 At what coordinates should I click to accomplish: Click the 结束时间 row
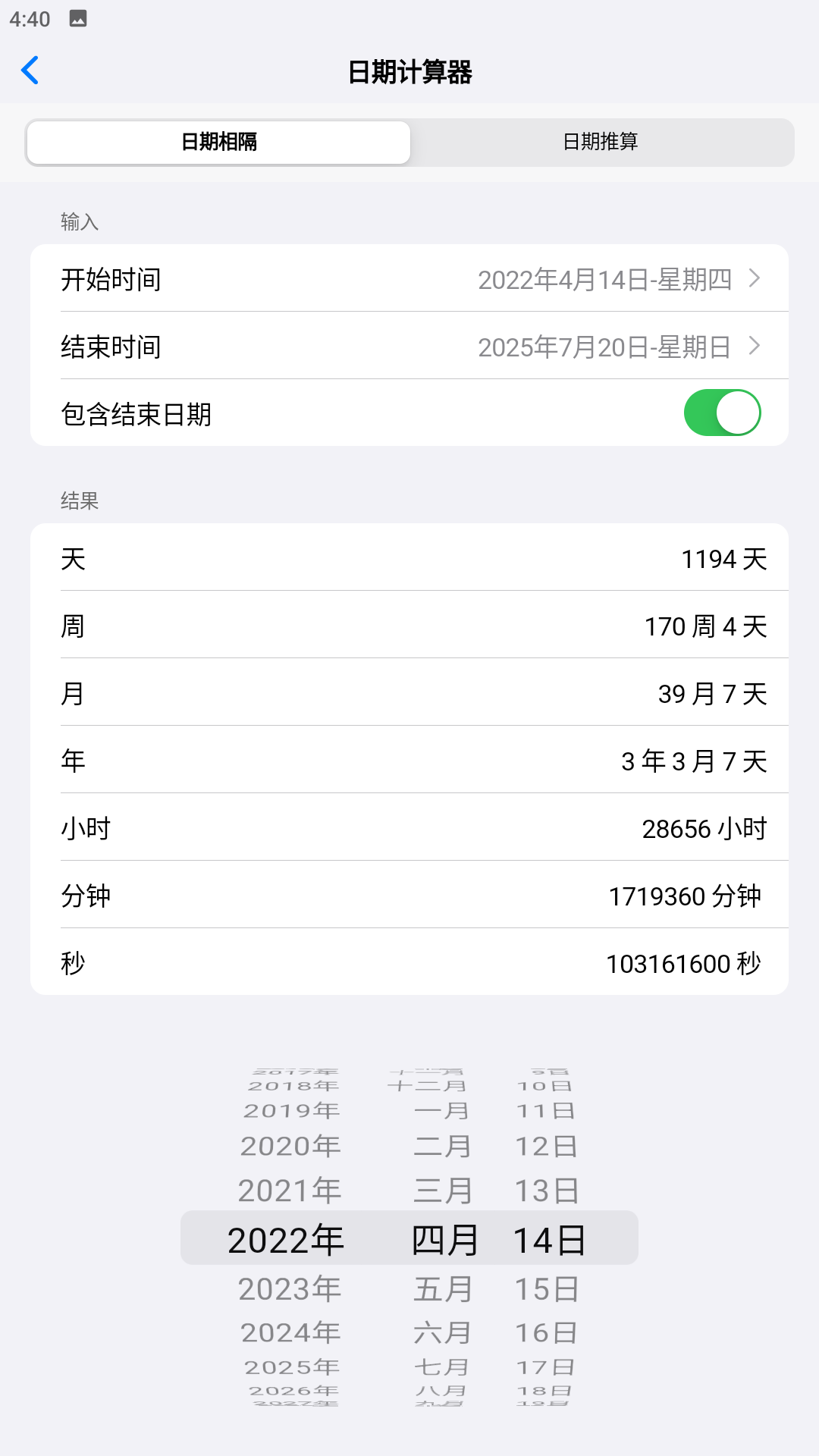pos(409,347)
